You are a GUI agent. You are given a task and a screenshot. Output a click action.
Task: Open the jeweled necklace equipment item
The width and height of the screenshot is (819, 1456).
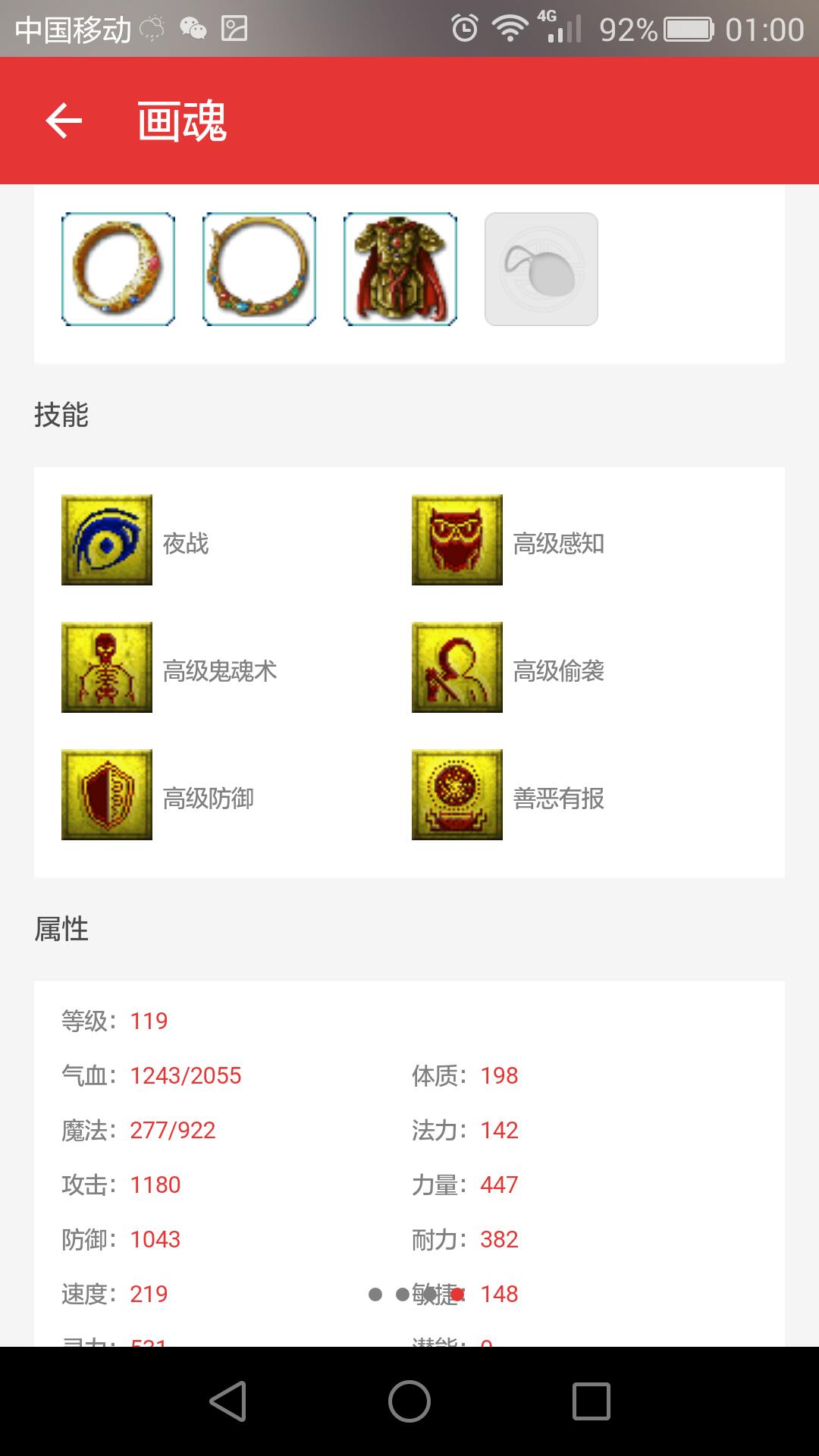259,269
